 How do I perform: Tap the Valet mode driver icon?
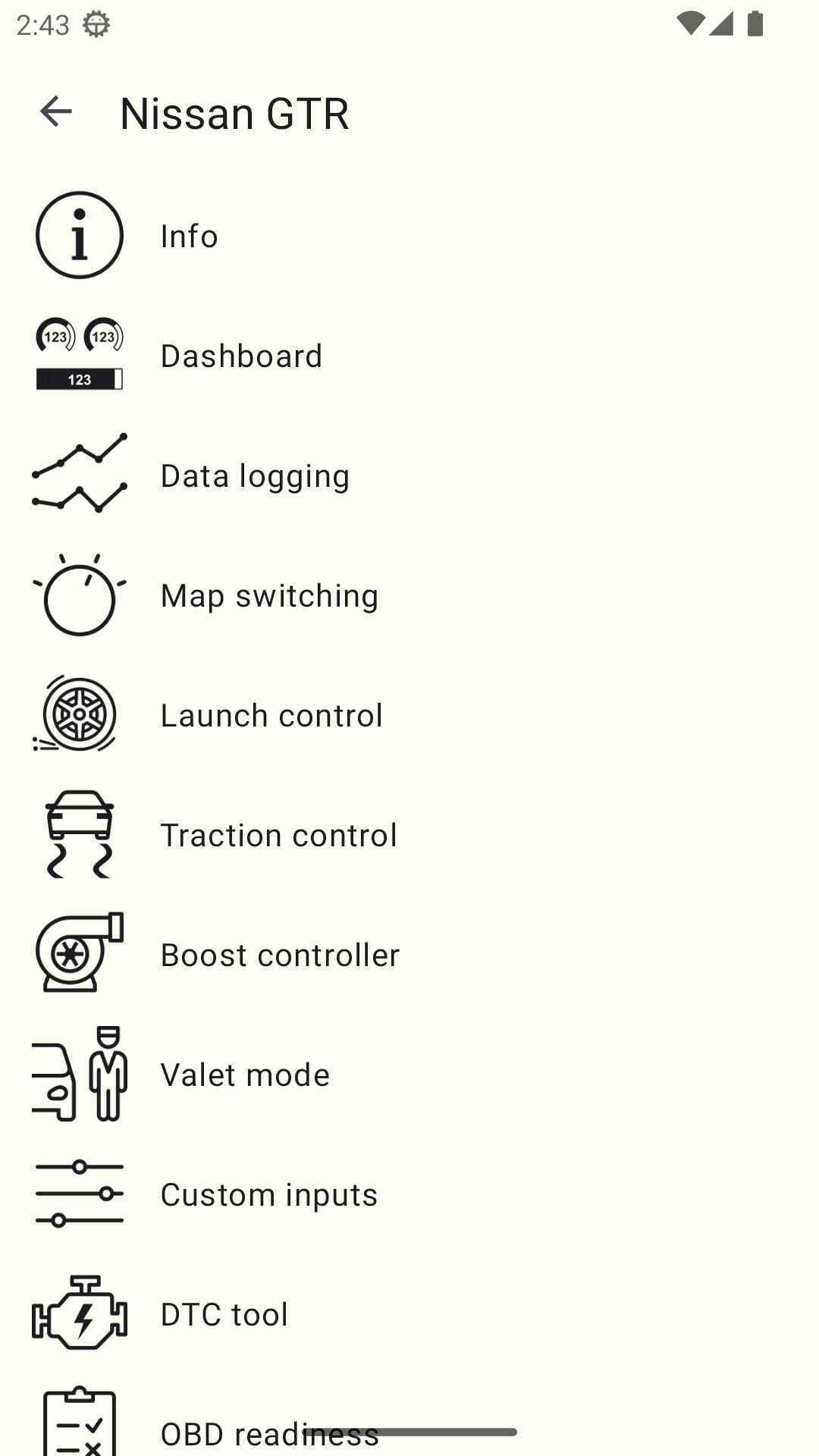(x=79, y=1073)
